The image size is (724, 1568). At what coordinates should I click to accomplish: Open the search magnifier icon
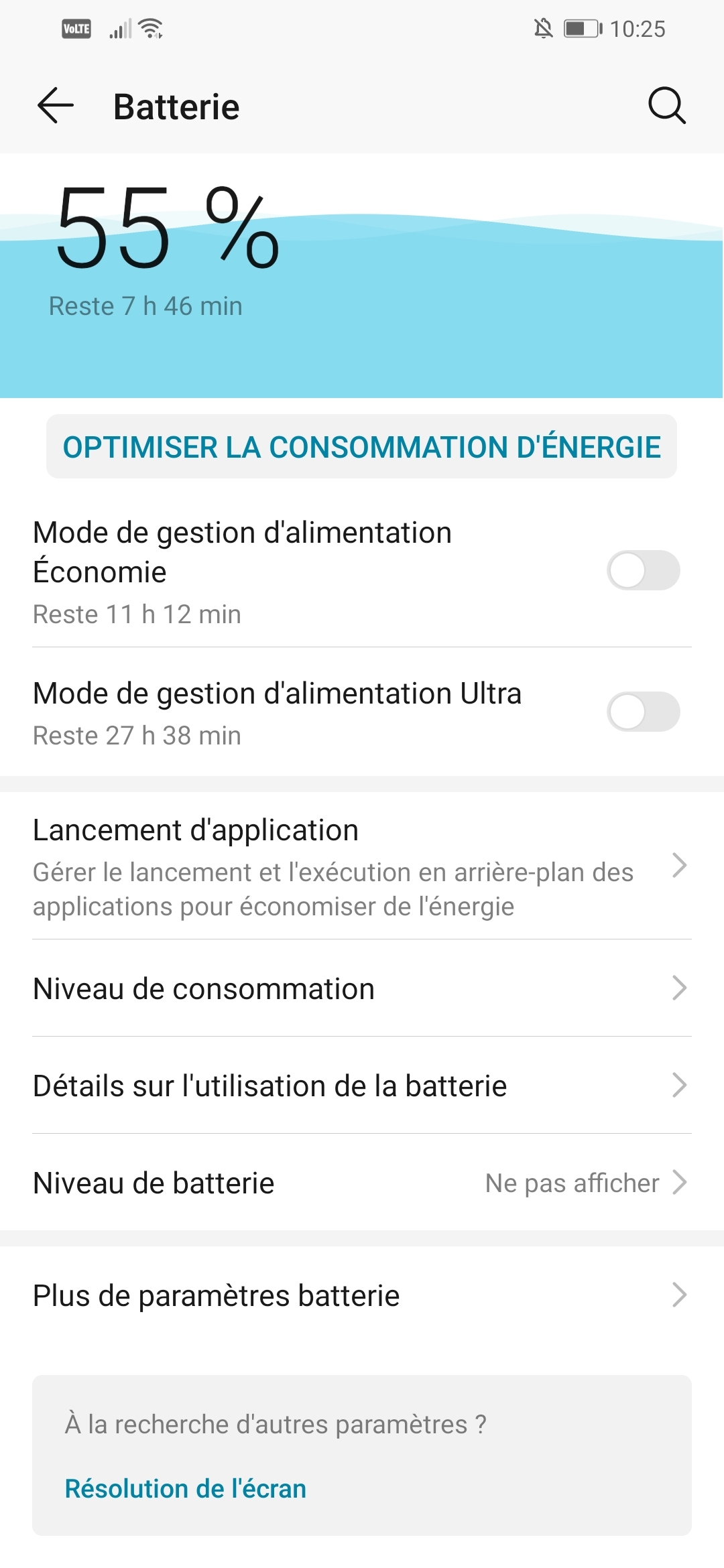[x=666, y=106]
